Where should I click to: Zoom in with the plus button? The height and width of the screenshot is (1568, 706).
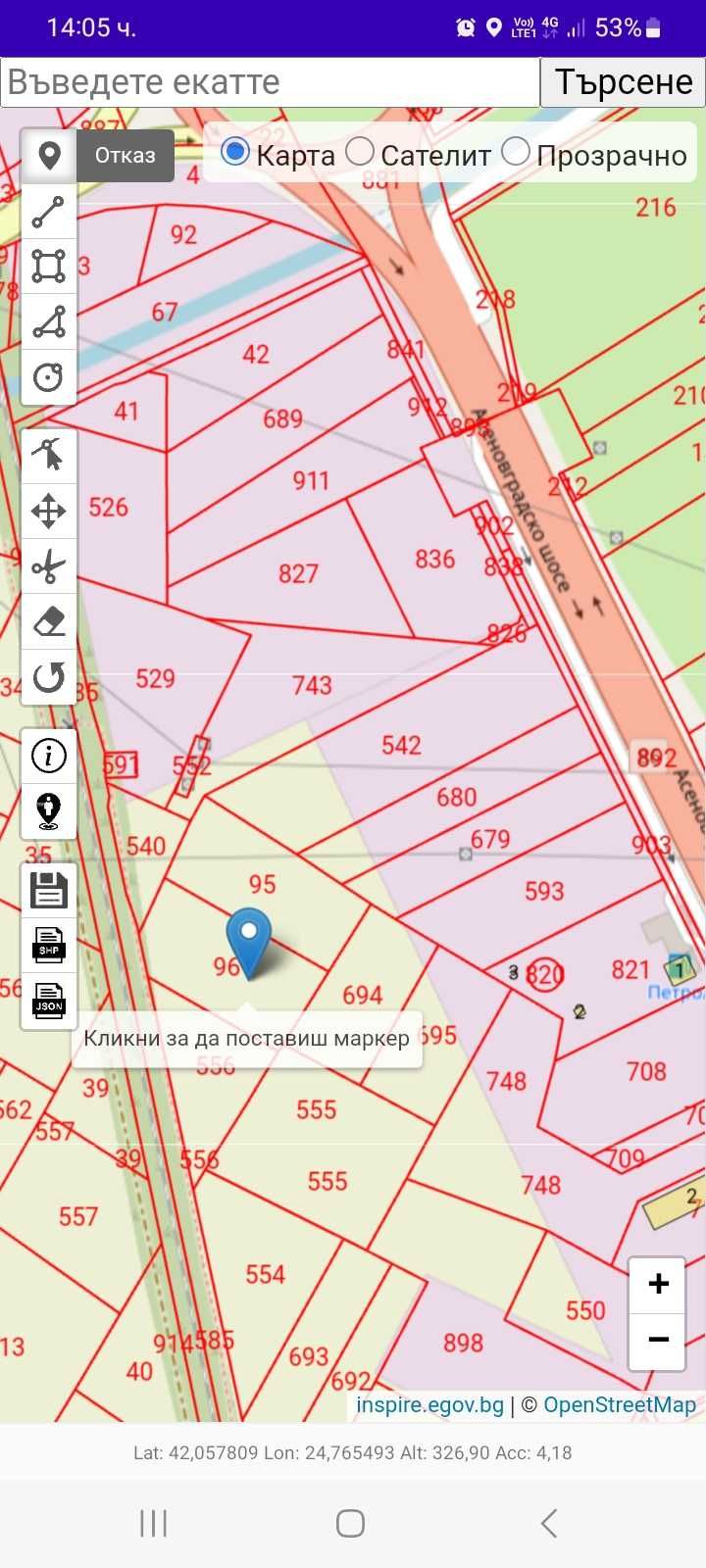coord(658,1284)
